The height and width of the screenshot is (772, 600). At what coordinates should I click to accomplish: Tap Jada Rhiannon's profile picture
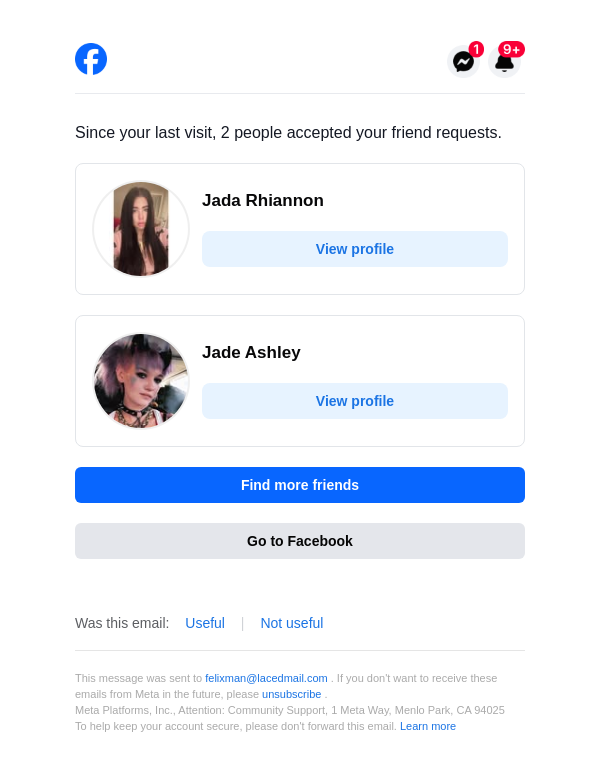pos(141,229)
